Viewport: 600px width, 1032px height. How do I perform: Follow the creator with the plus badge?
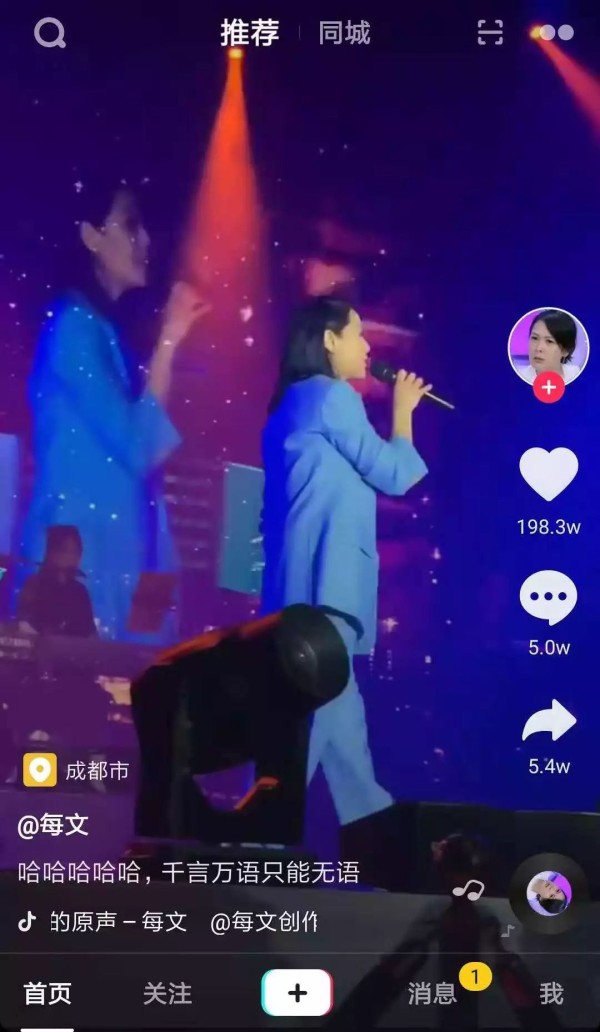[x=549, y=388]
